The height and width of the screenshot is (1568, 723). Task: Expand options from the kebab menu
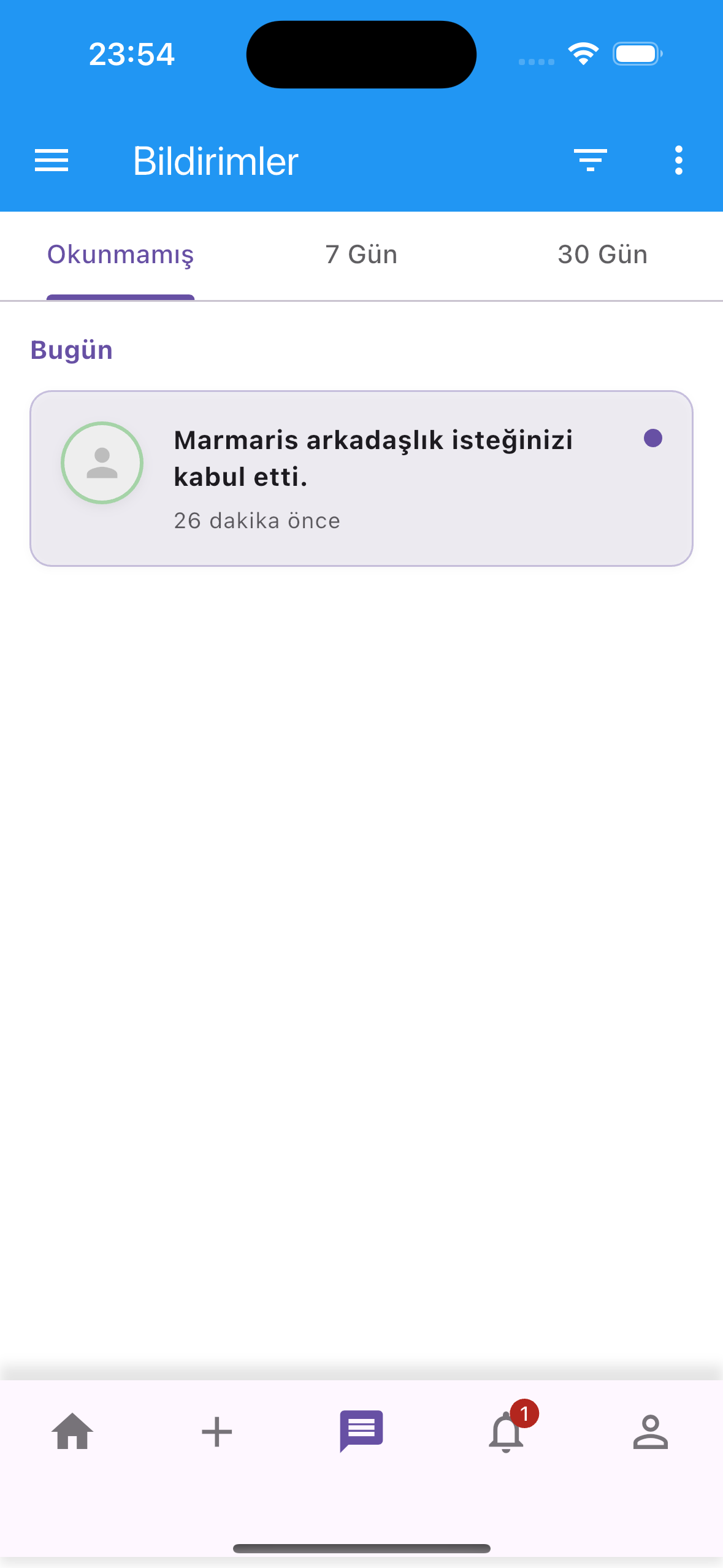[678, 160]
